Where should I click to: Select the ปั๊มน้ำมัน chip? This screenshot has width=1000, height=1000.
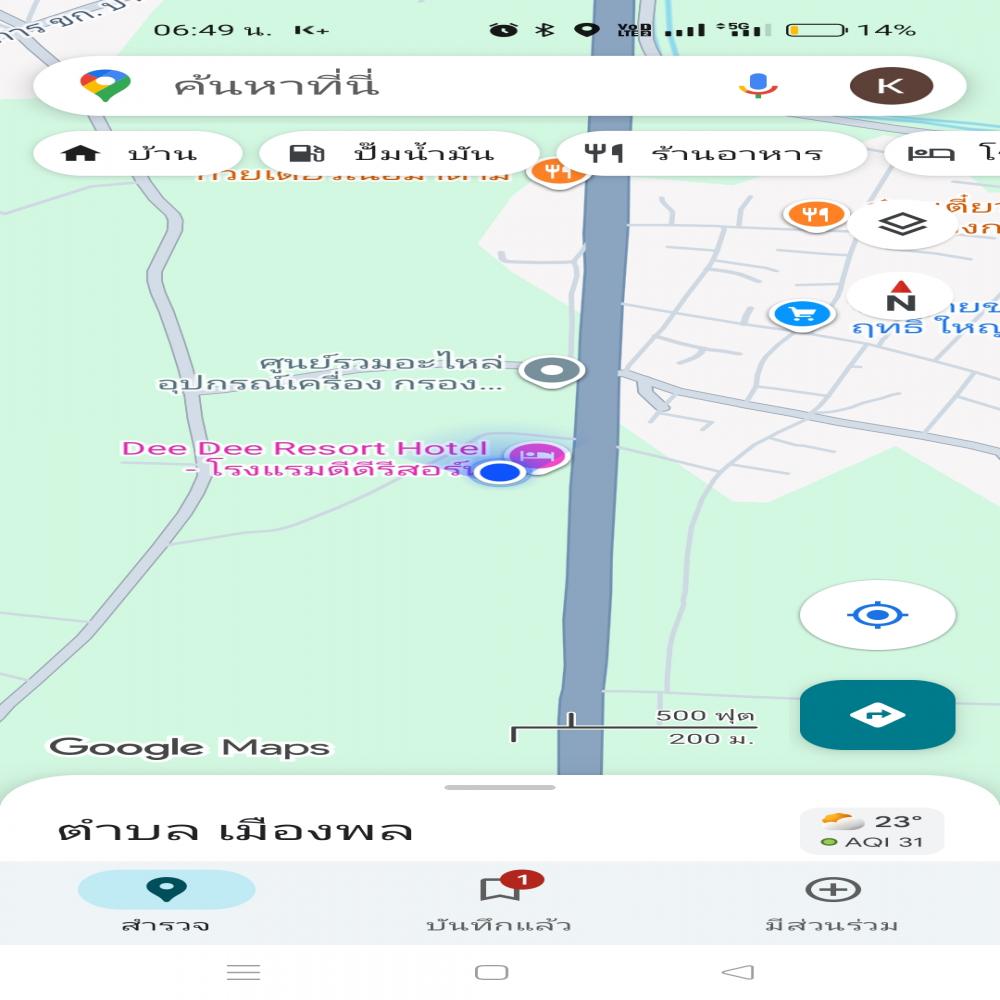[398, 154]
